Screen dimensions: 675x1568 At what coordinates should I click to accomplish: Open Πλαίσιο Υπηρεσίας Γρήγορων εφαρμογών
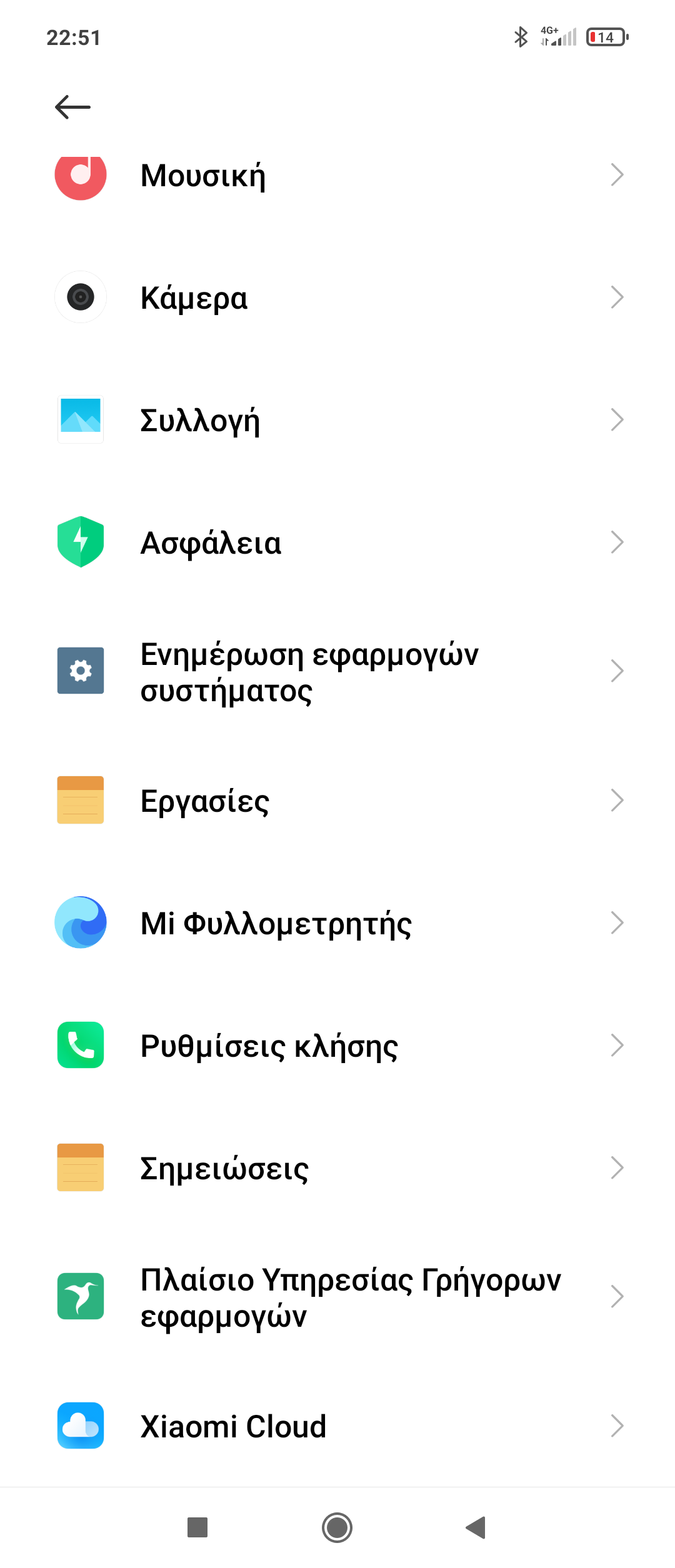pos(337,1297)
